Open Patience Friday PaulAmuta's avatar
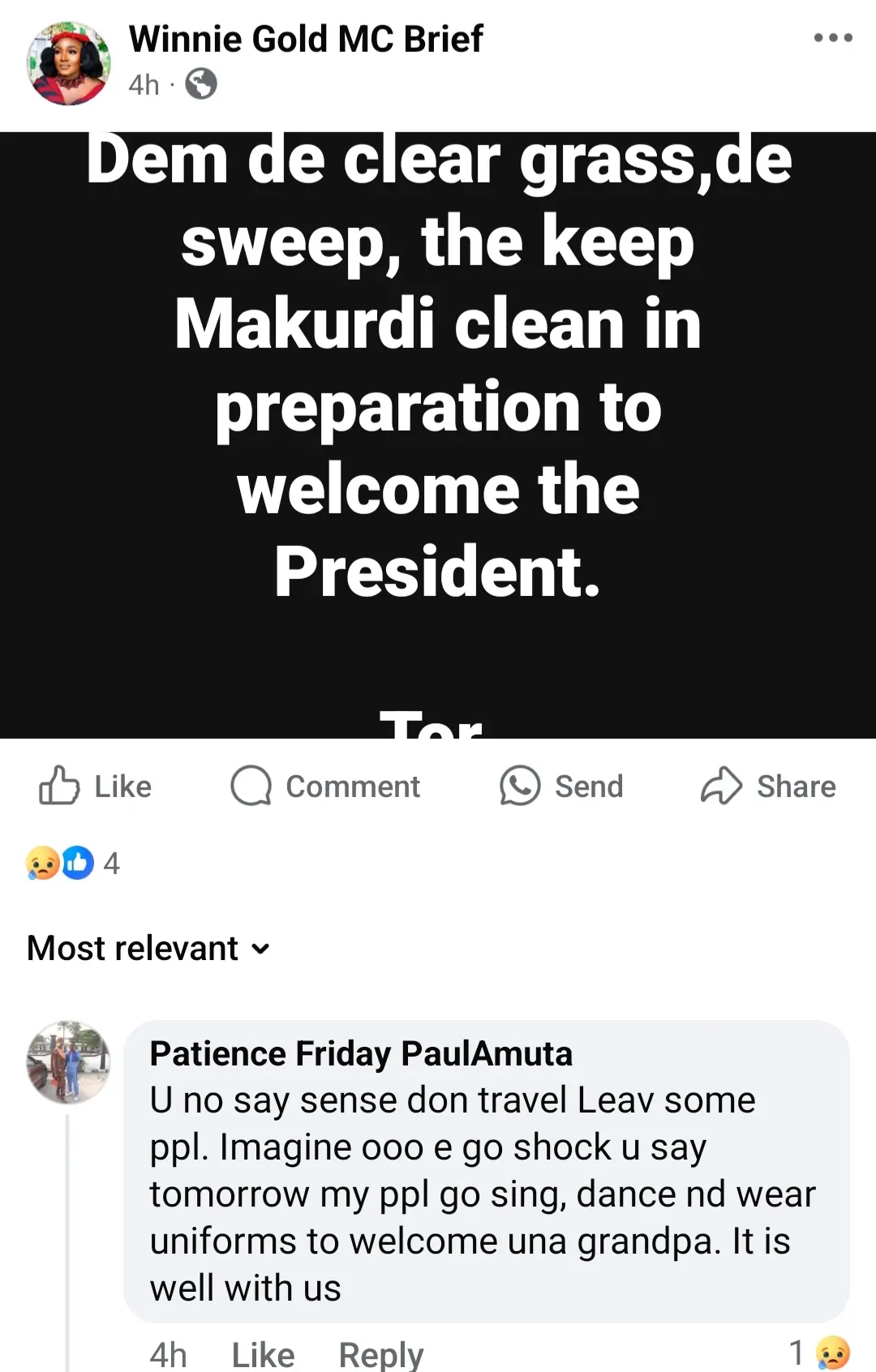The image size is (876, 1372). tap(68, 1061)
